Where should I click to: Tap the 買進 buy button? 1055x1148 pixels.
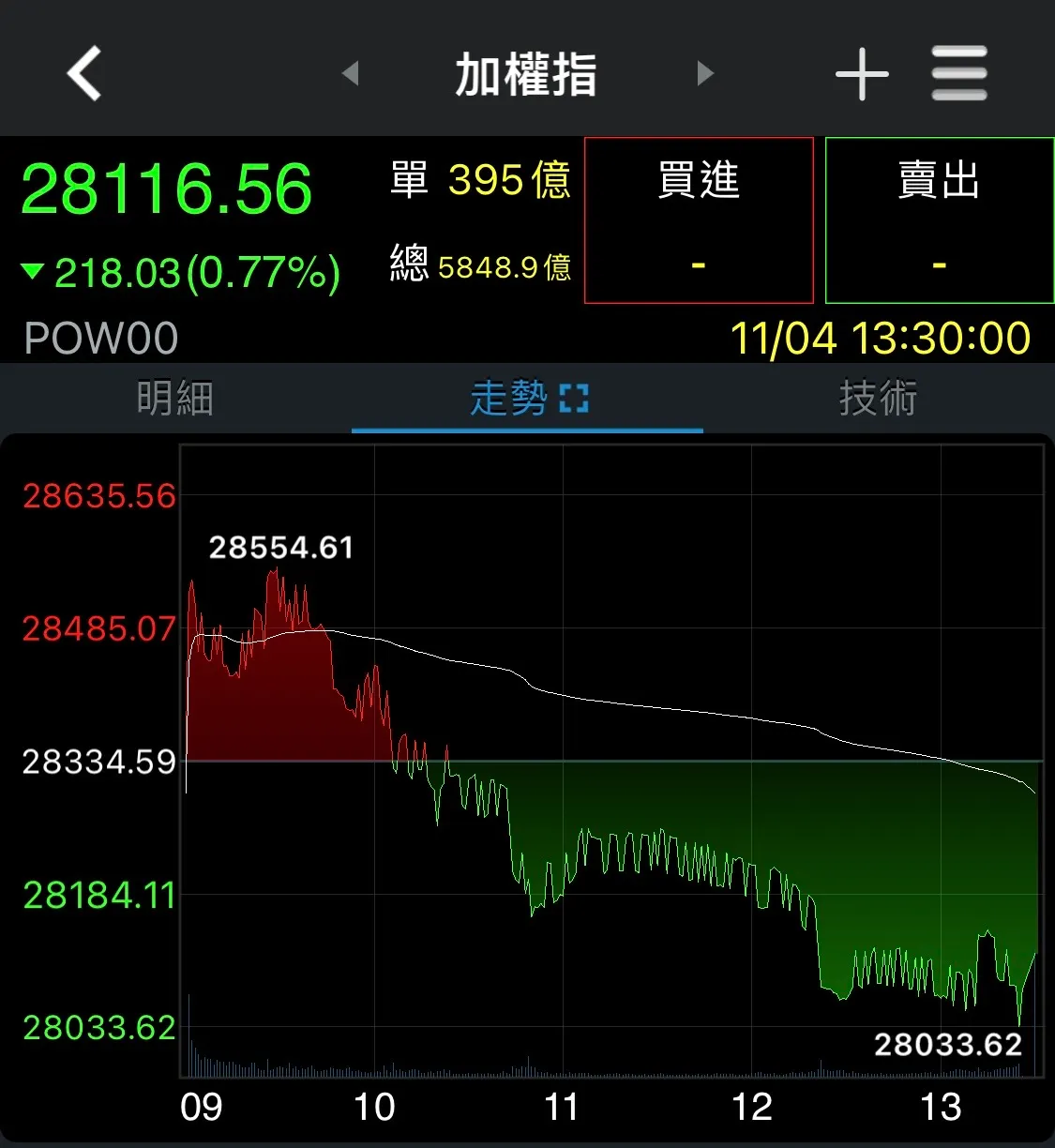coord(699,219)
